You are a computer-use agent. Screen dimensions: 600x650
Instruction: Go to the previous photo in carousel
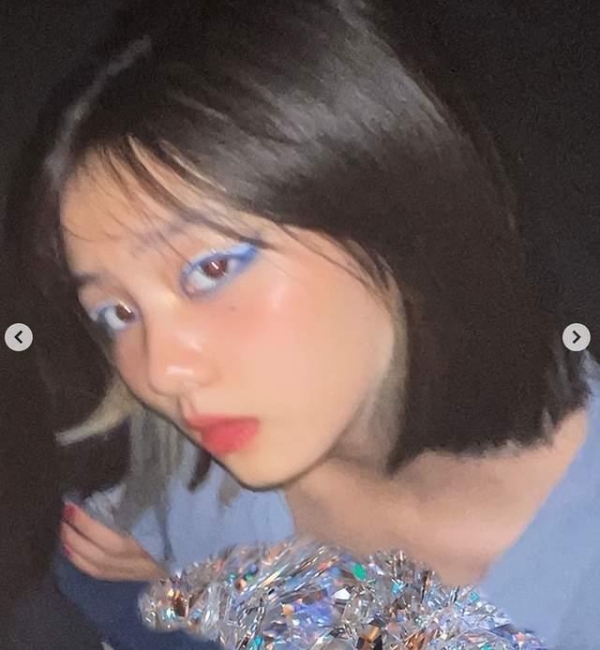(18, 337)
